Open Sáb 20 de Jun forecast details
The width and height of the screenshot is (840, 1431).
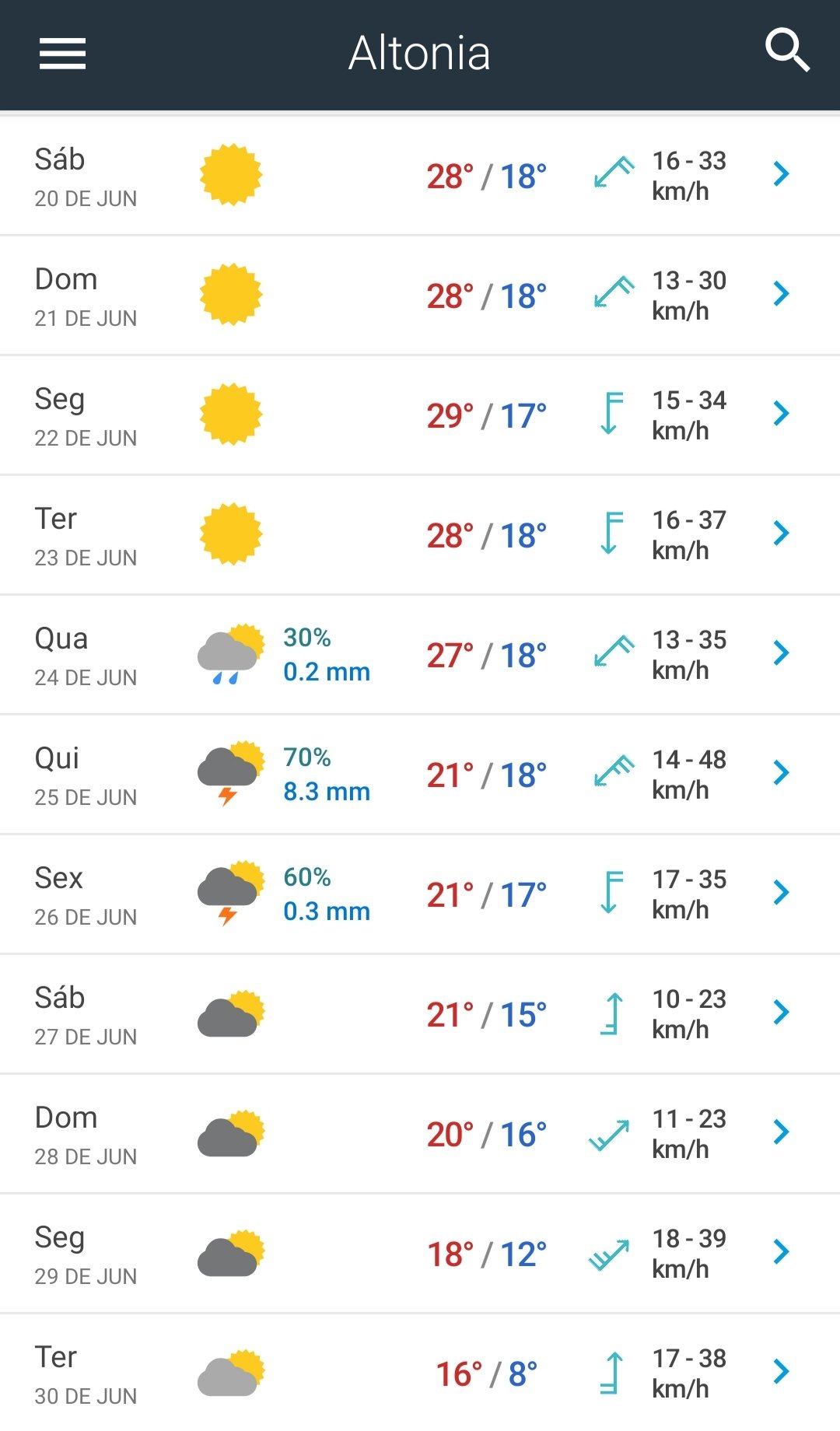[420, 176]
